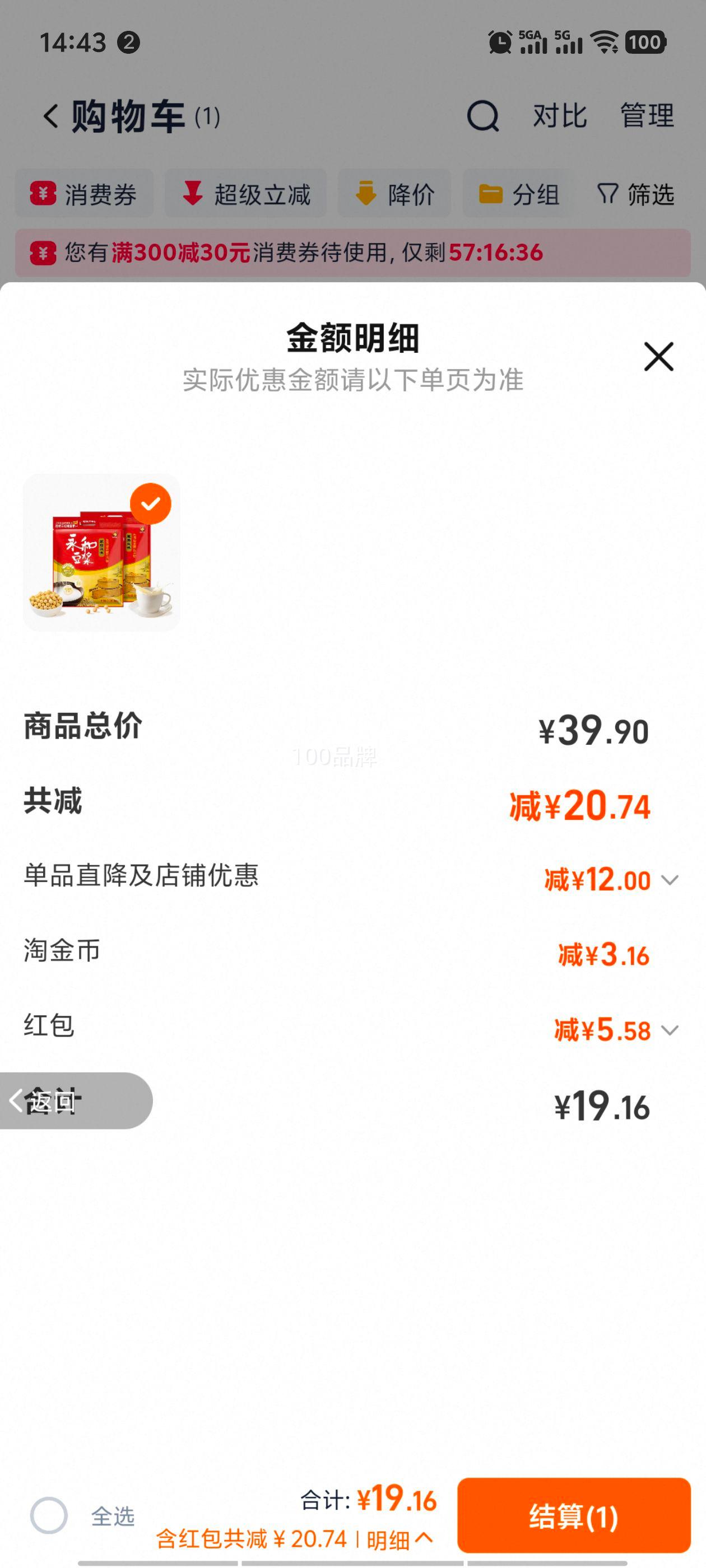
Task: Expand 单品直降及店铺优惠 discount details
Action: [670, 880]
